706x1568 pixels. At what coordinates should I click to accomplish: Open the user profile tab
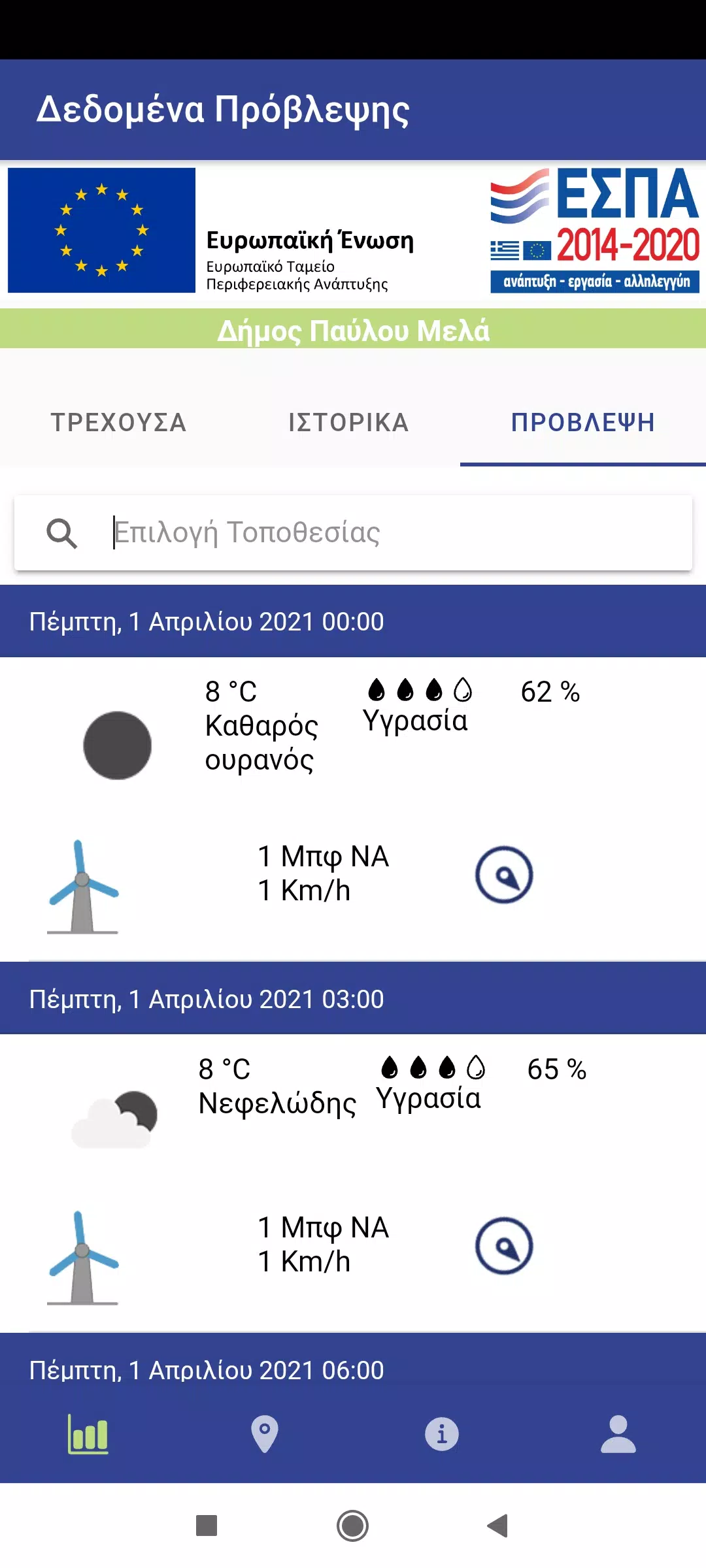click(x=618, y=1434)
